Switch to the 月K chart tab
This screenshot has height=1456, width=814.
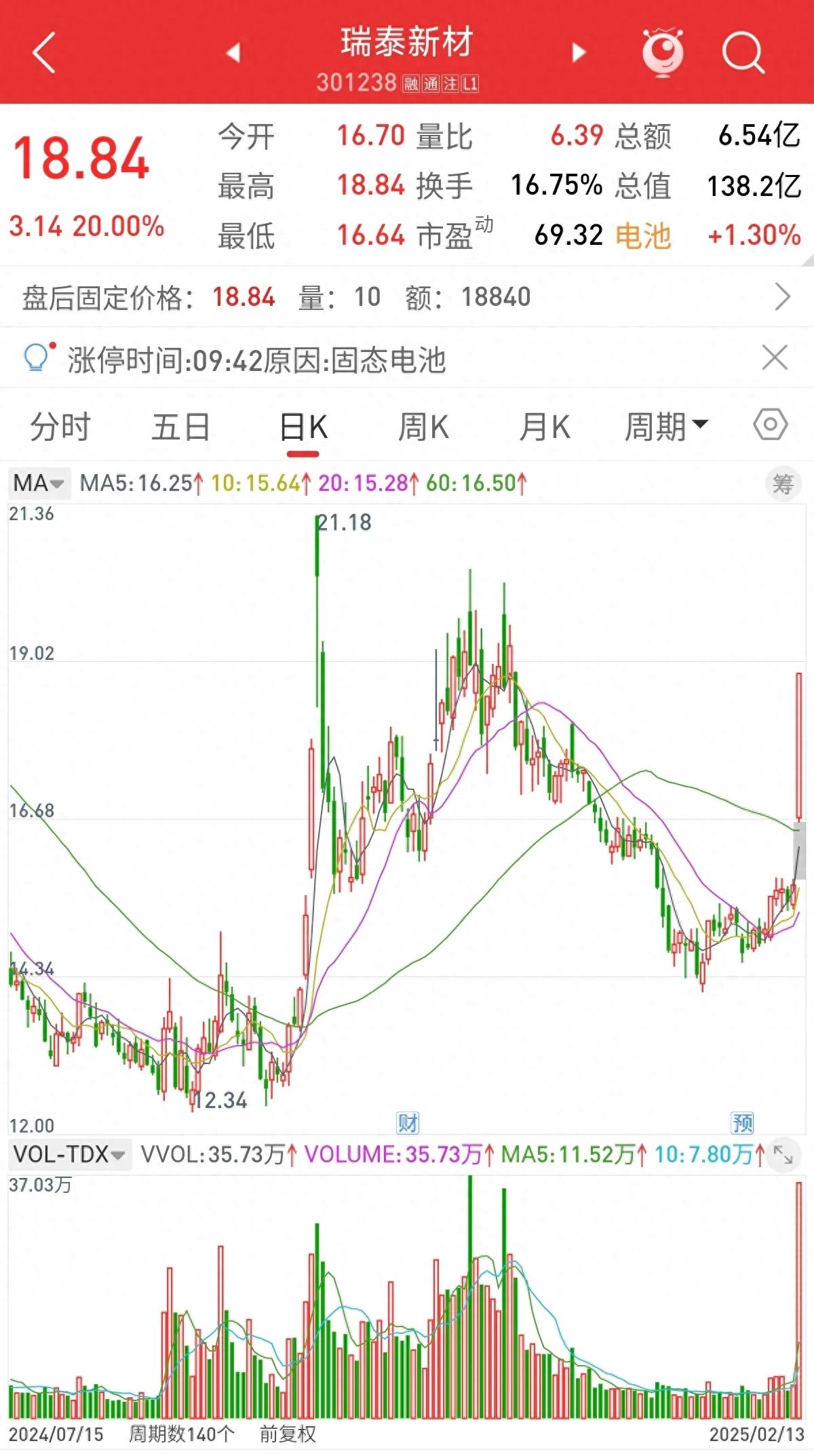click(544, 427)
